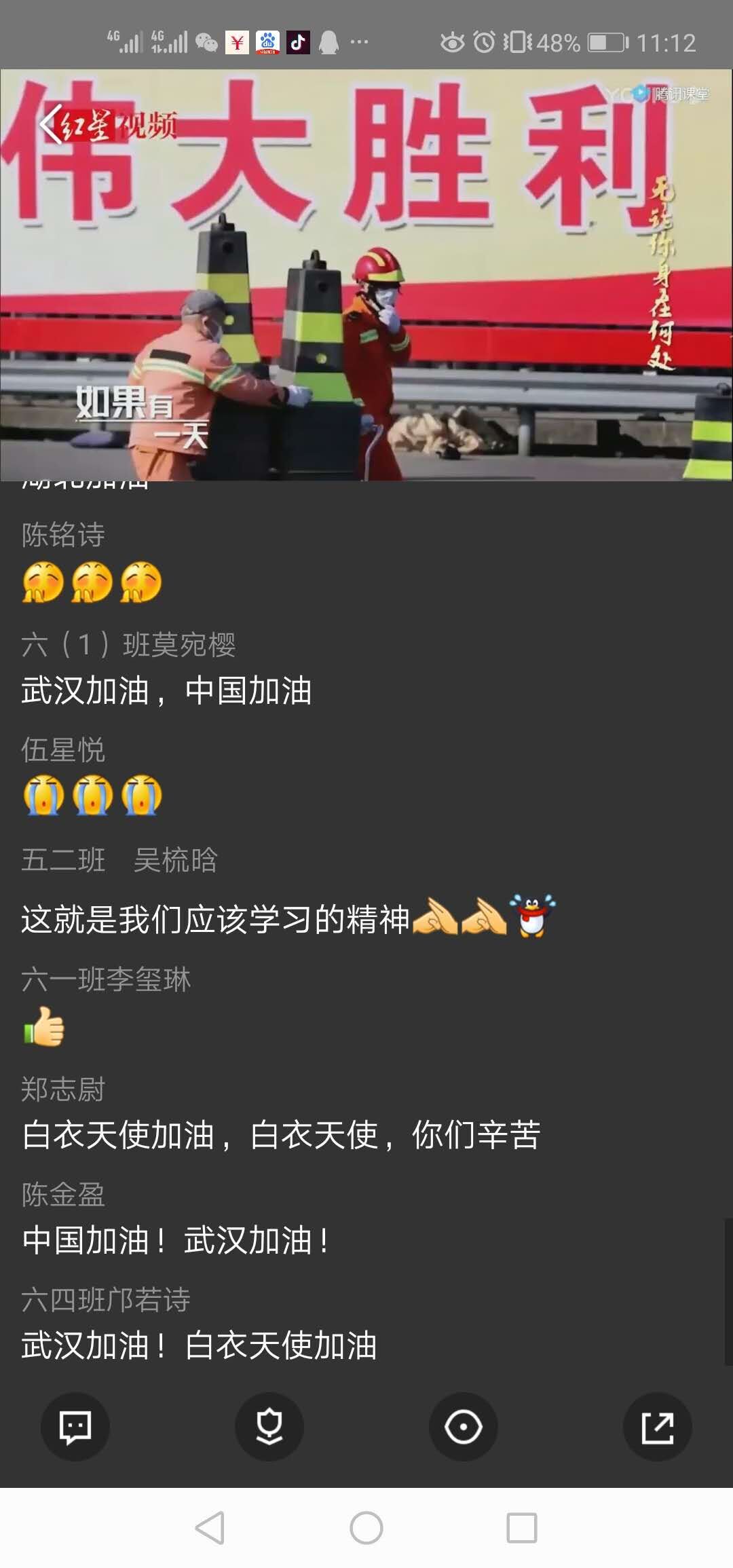
Task: Go back with the system navigation button
Action: 210,1528
